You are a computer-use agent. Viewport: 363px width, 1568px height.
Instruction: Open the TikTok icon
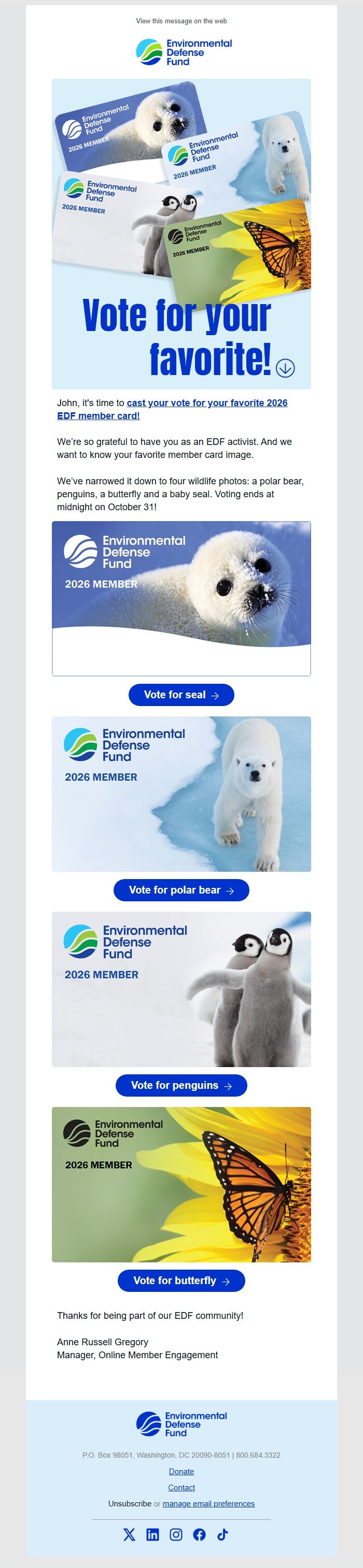(222, 1534)
